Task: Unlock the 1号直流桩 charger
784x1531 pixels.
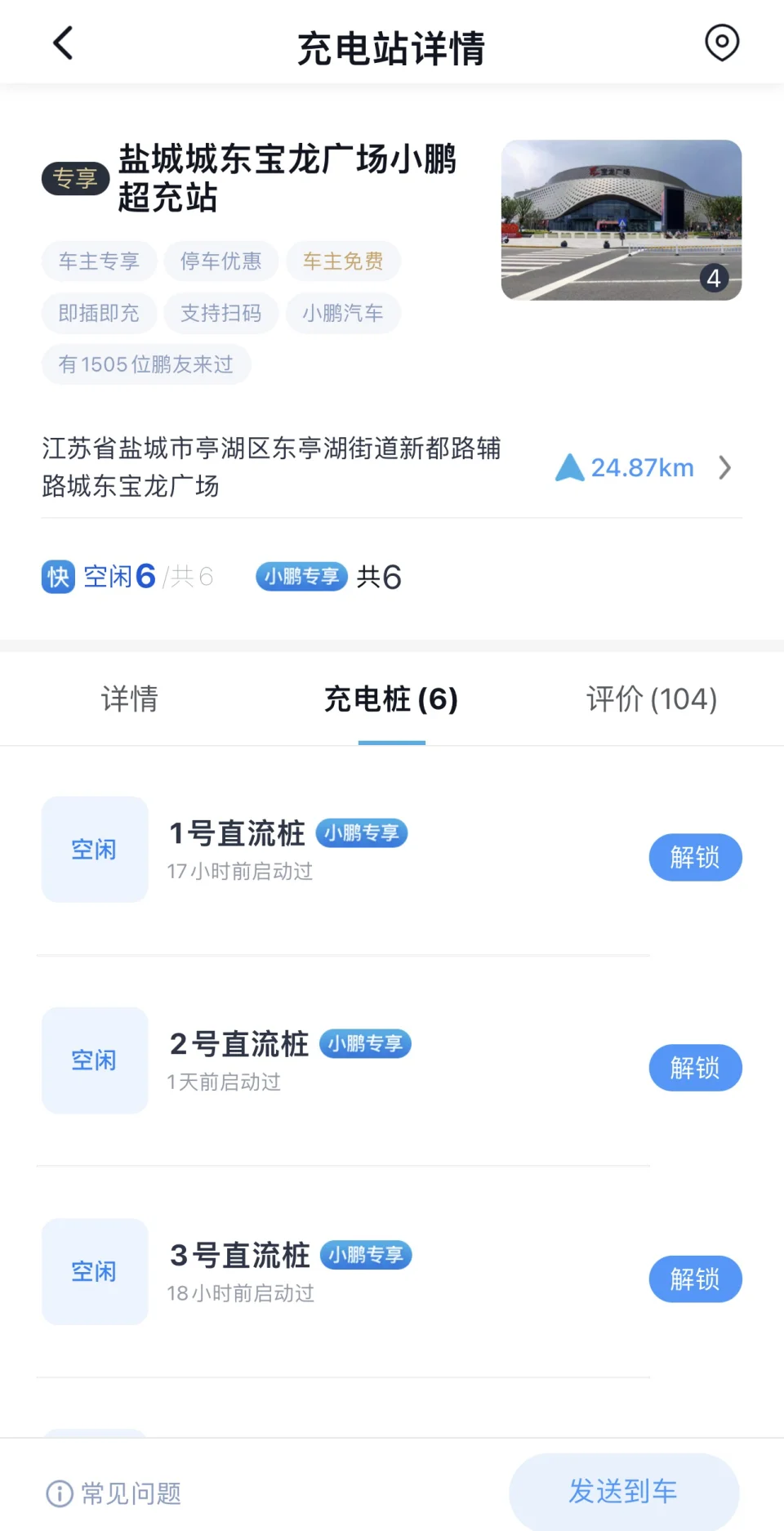Action: click(696, 857)
